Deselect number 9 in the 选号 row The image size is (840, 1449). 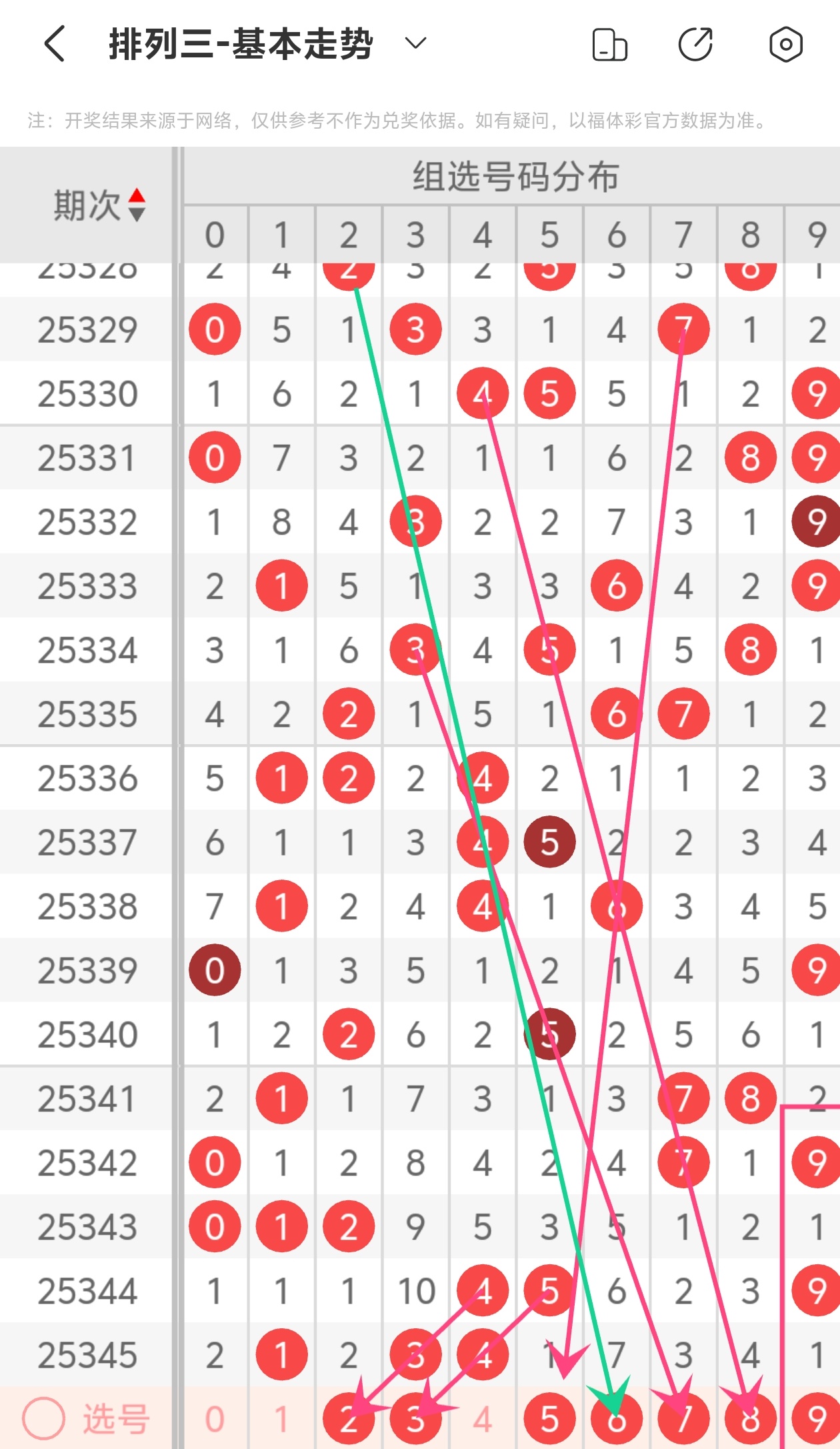click(x=817, y=1418)
